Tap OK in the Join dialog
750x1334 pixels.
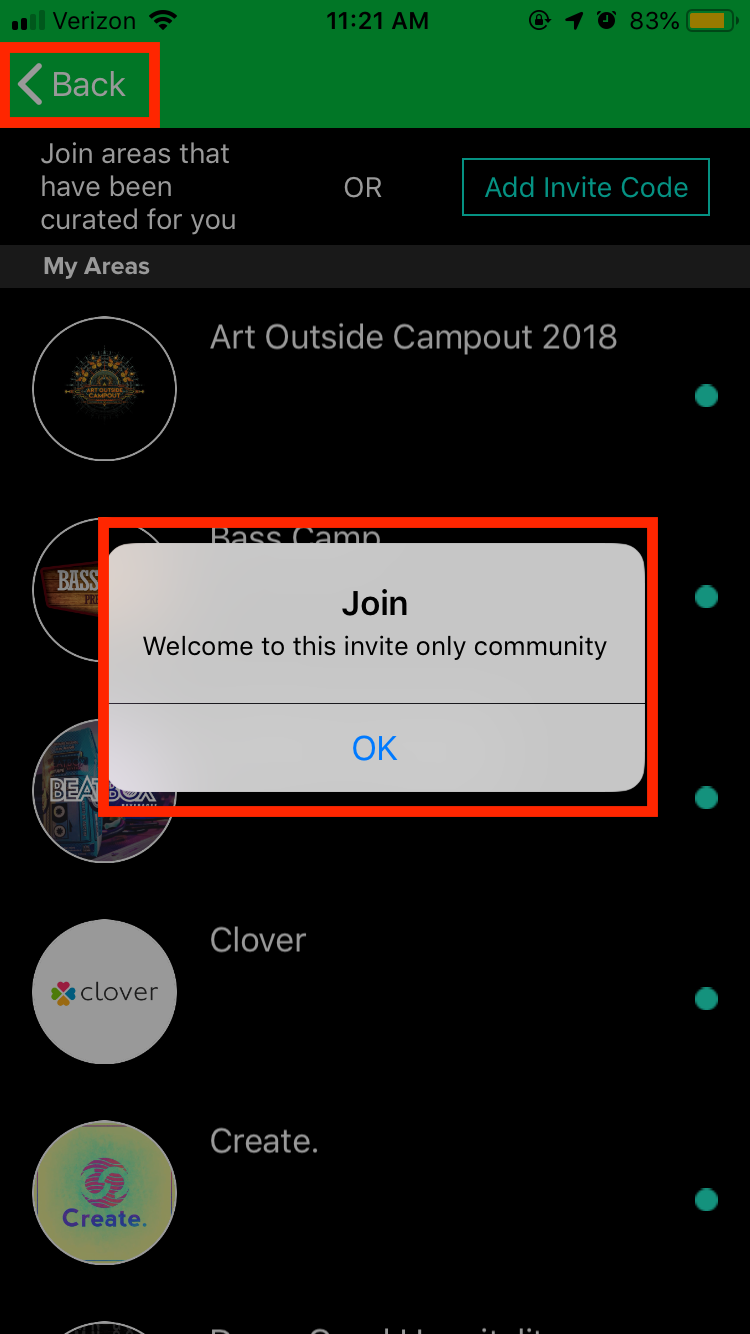375,748
